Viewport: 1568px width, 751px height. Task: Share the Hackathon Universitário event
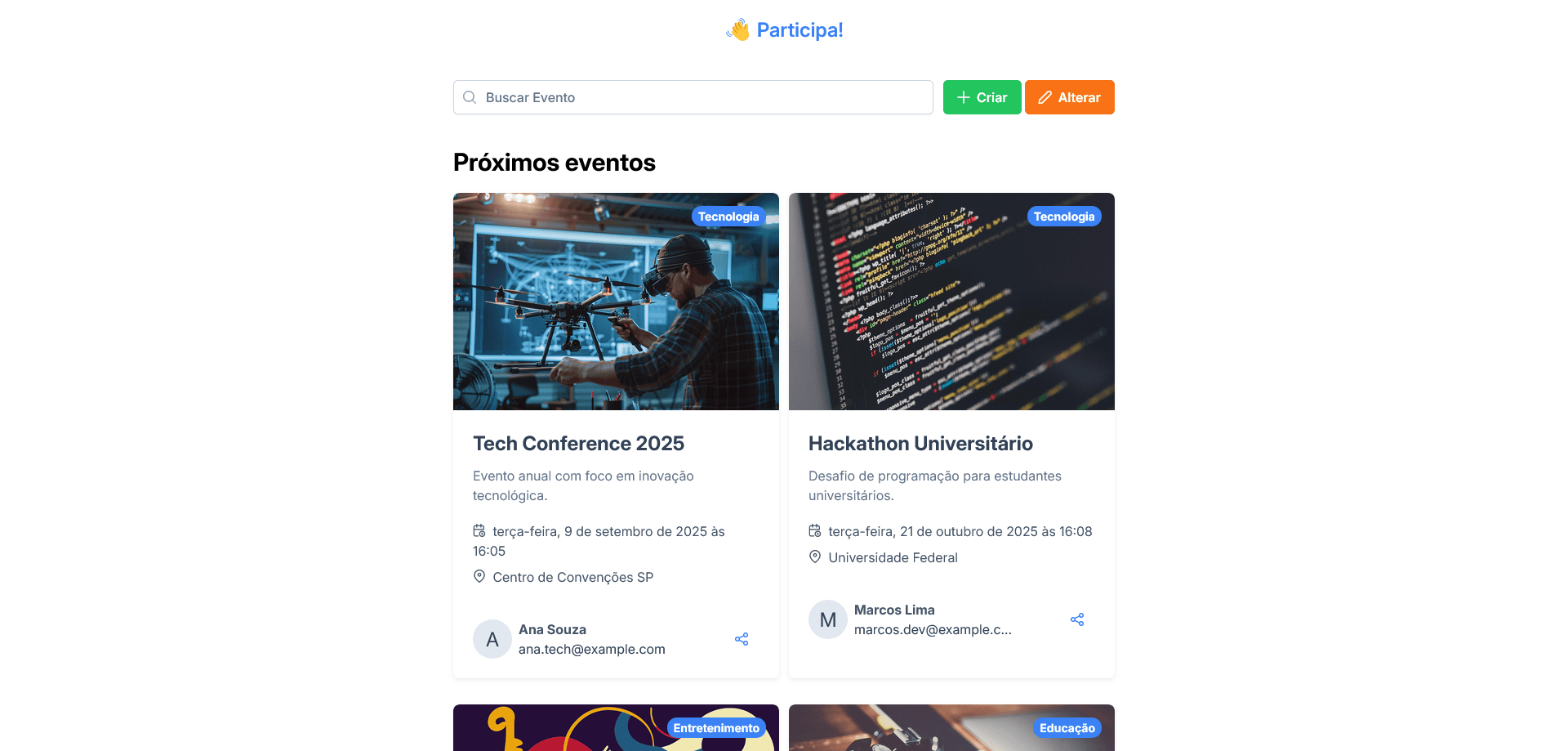pyautogui.click(x=1077, y=619)
